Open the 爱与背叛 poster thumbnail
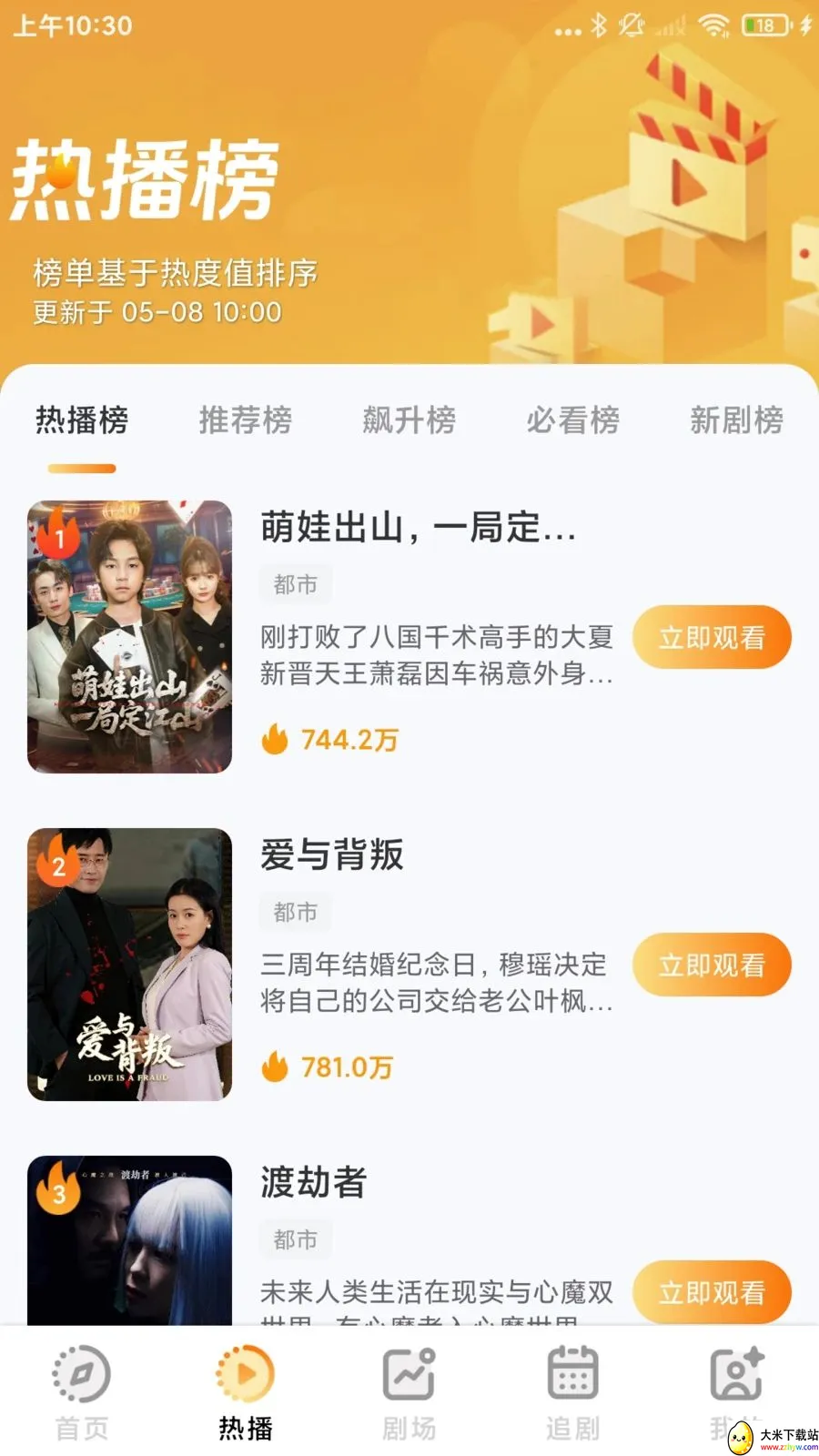 (129, 965)
